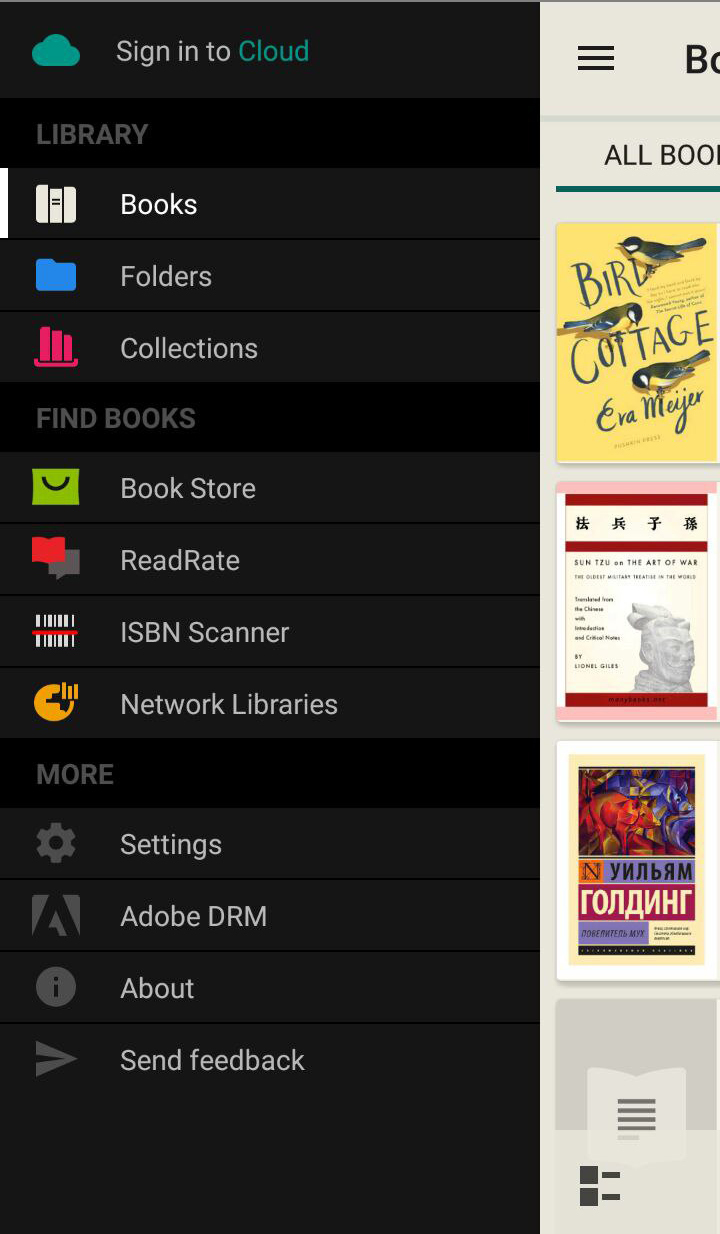
Task: Sign in to Cloud
Action: click(x=212, y=51)
